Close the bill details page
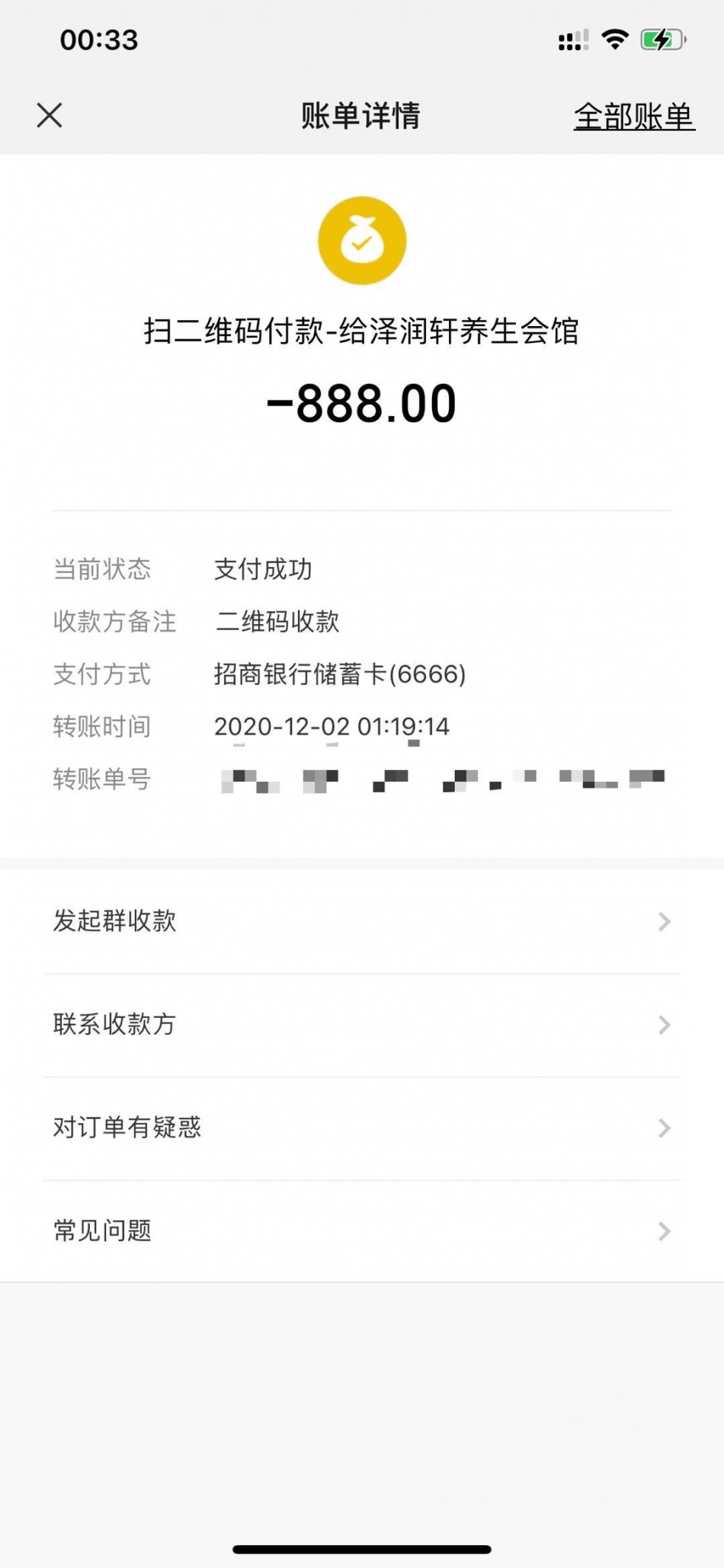 [x=50, y=116]
